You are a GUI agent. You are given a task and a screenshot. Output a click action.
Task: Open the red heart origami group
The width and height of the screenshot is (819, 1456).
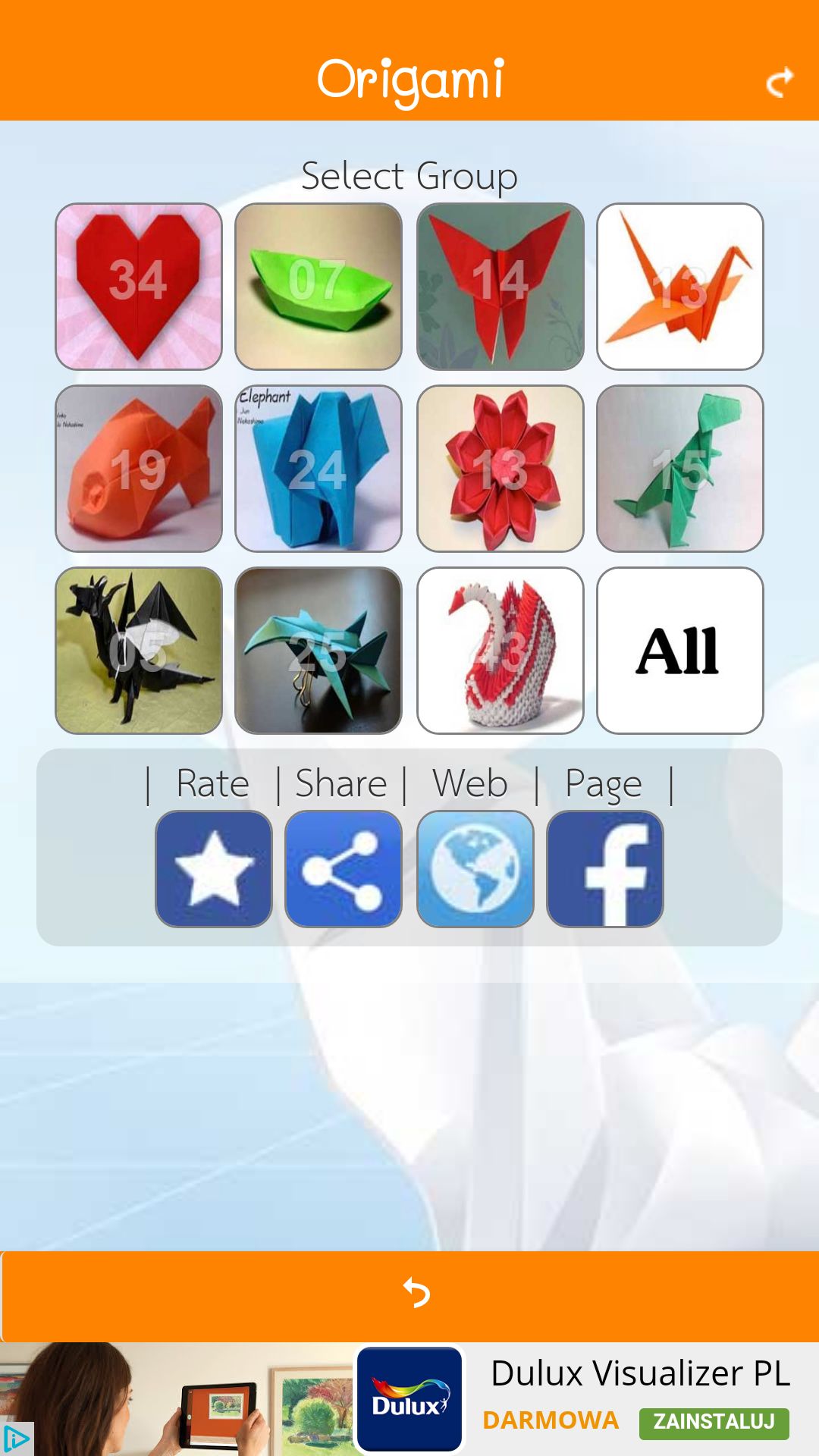(139, 287)
